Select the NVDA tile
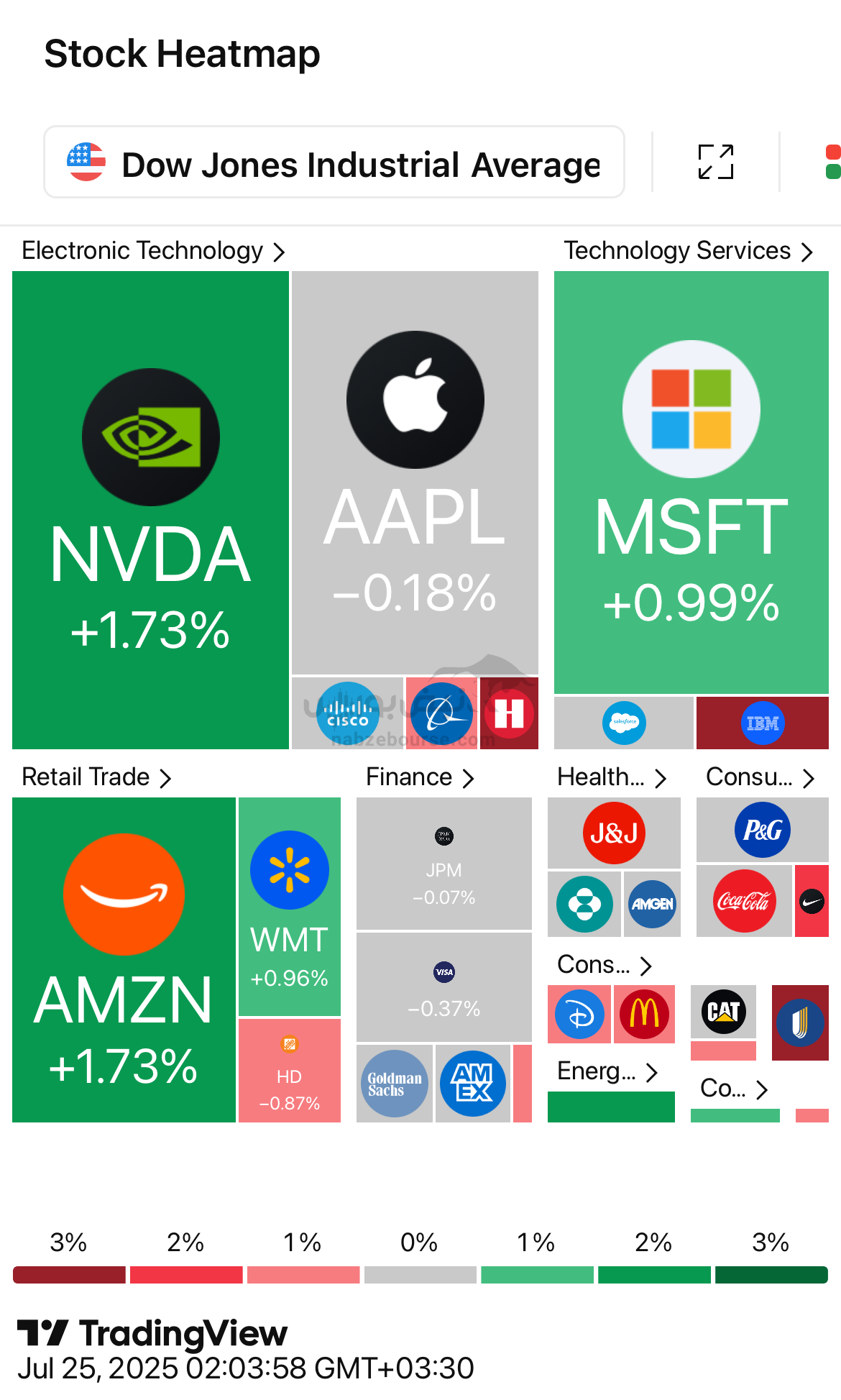This screenshot has height=1400, width=841. point(150,510)
